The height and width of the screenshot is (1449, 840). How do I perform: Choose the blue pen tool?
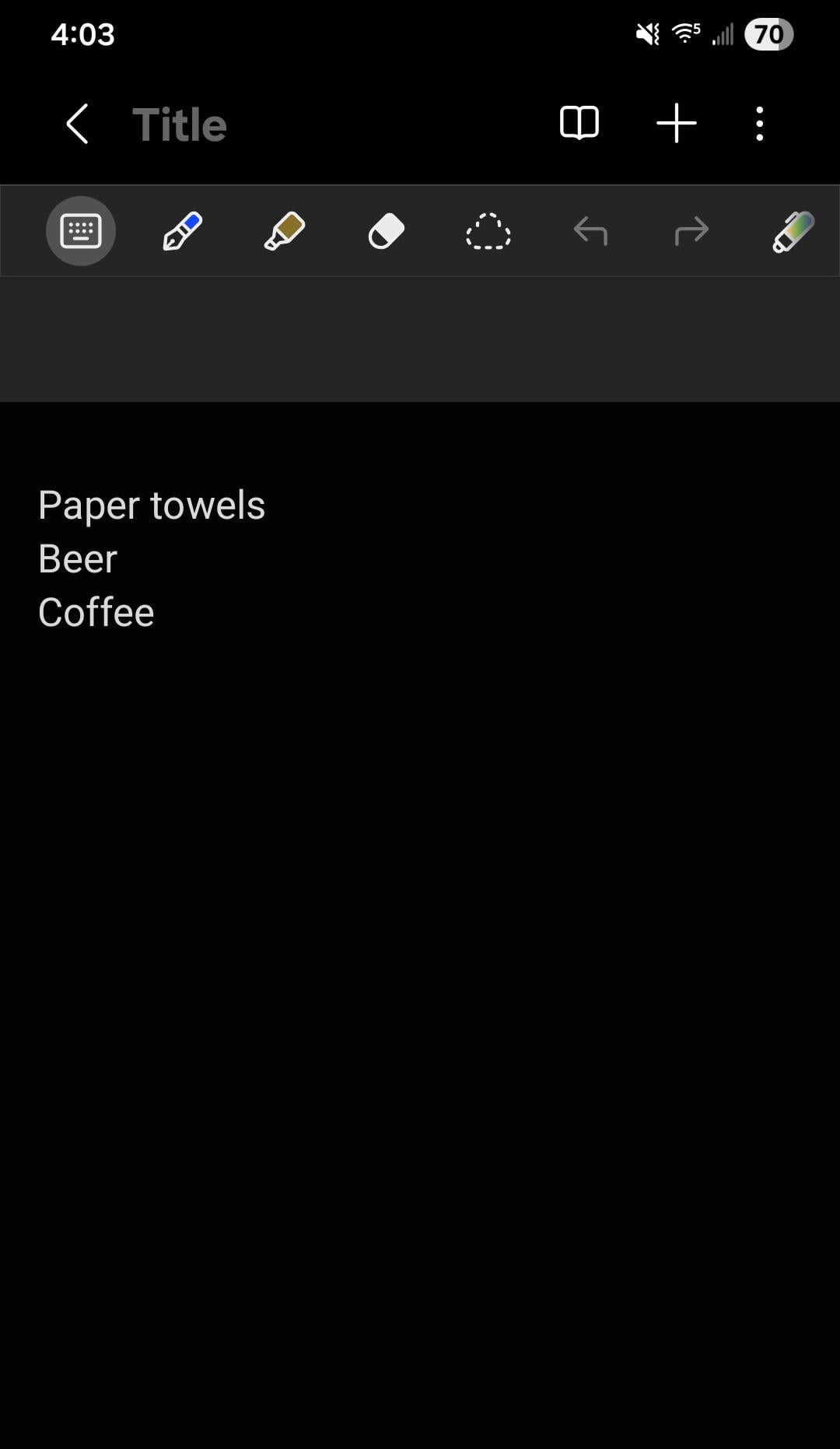pyautogui.click(x=183, y=231)
